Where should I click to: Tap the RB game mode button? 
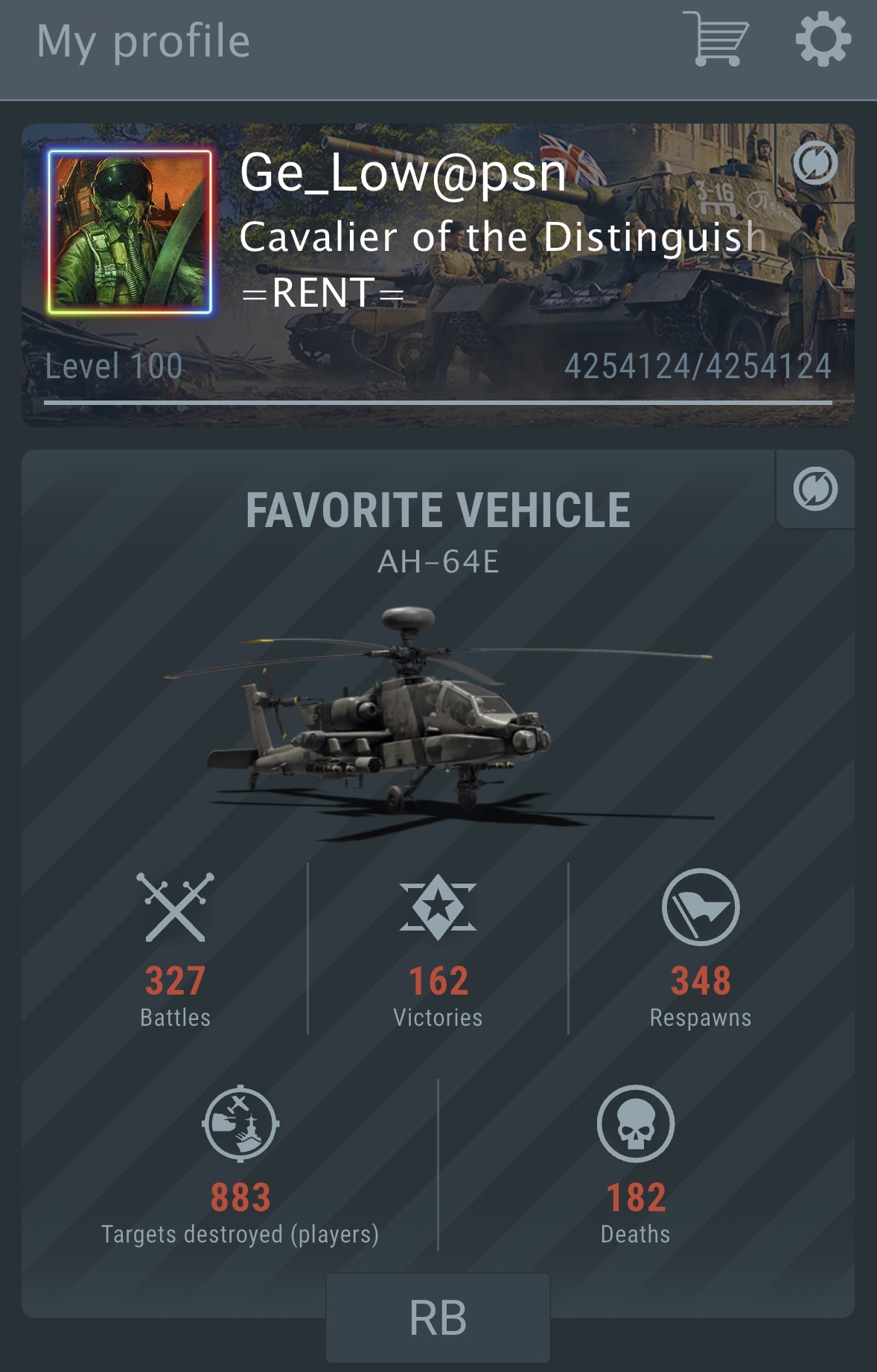click(x=438, y=1318)
